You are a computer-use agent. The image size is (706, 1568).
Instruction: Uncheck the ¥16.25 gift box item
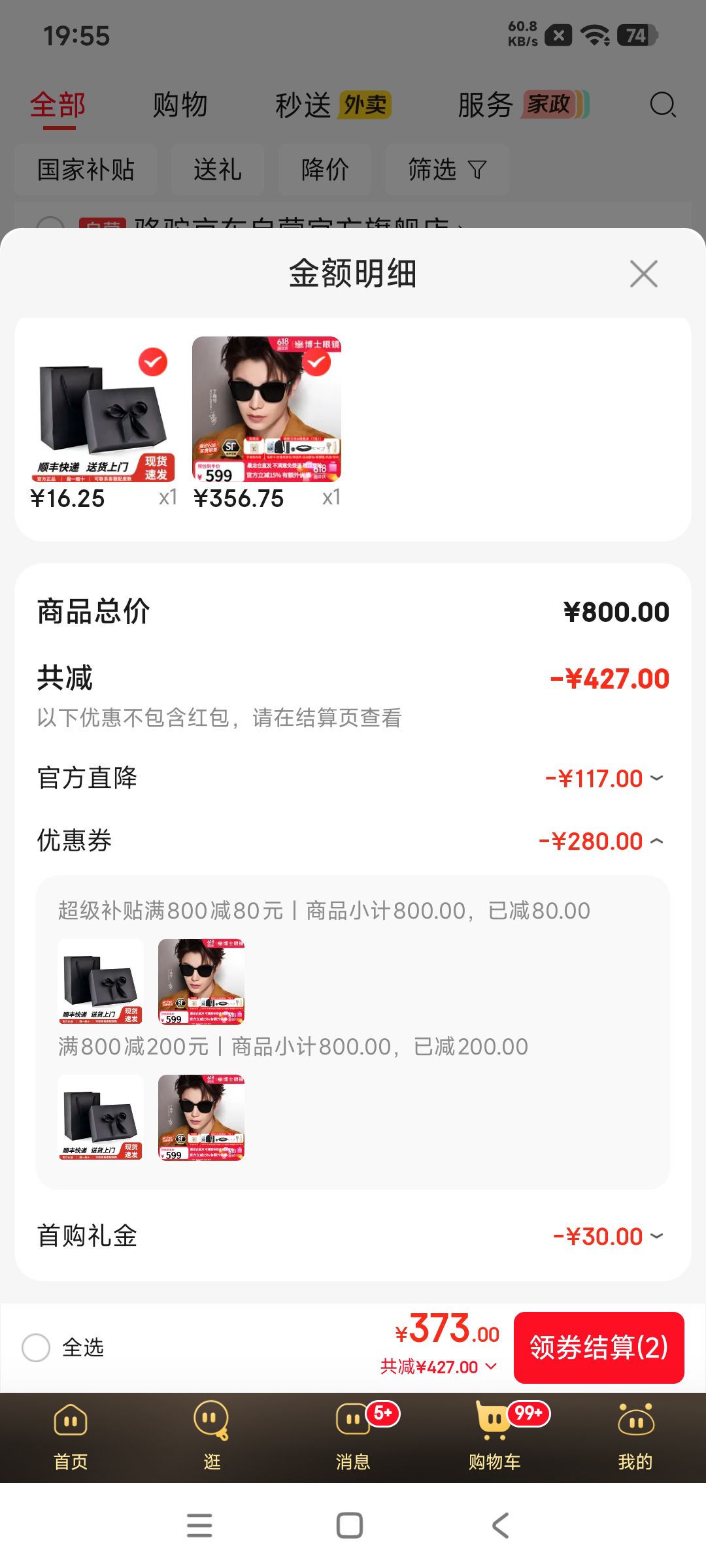153,362
